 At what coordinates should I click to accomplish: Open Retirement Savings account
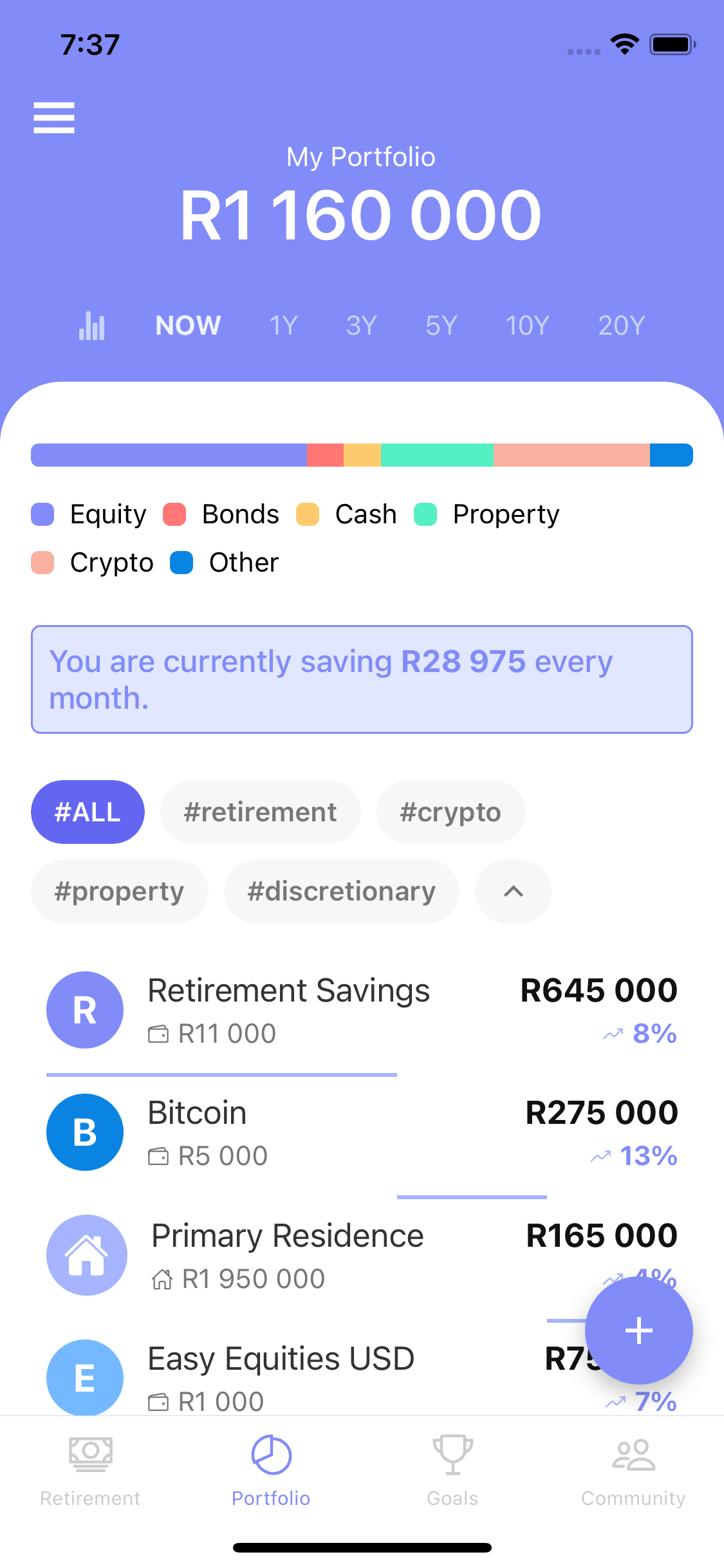pyautogui.click(x=362, y=1011)
